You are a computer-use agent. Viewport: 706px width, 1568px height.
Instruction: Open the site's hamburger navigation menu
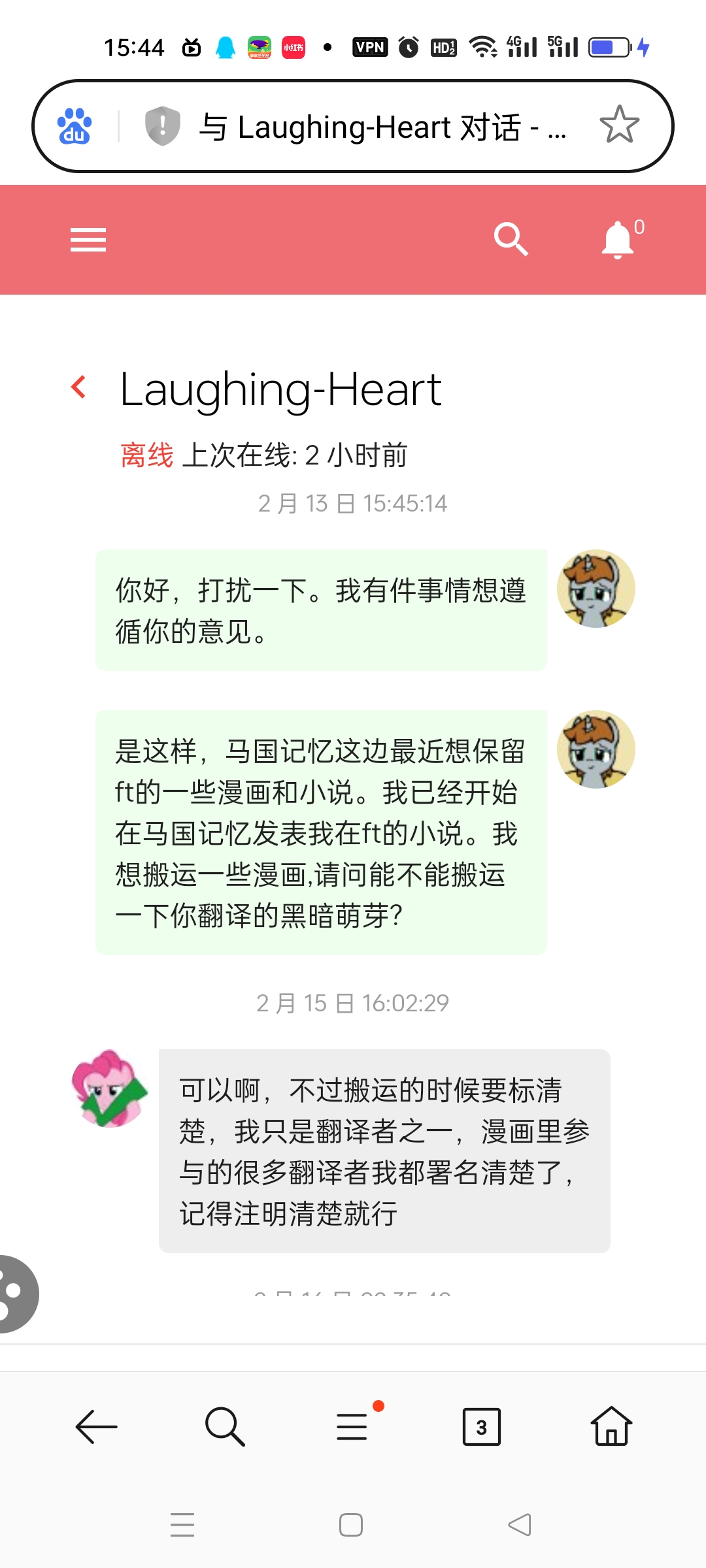(x=88, y=240)
